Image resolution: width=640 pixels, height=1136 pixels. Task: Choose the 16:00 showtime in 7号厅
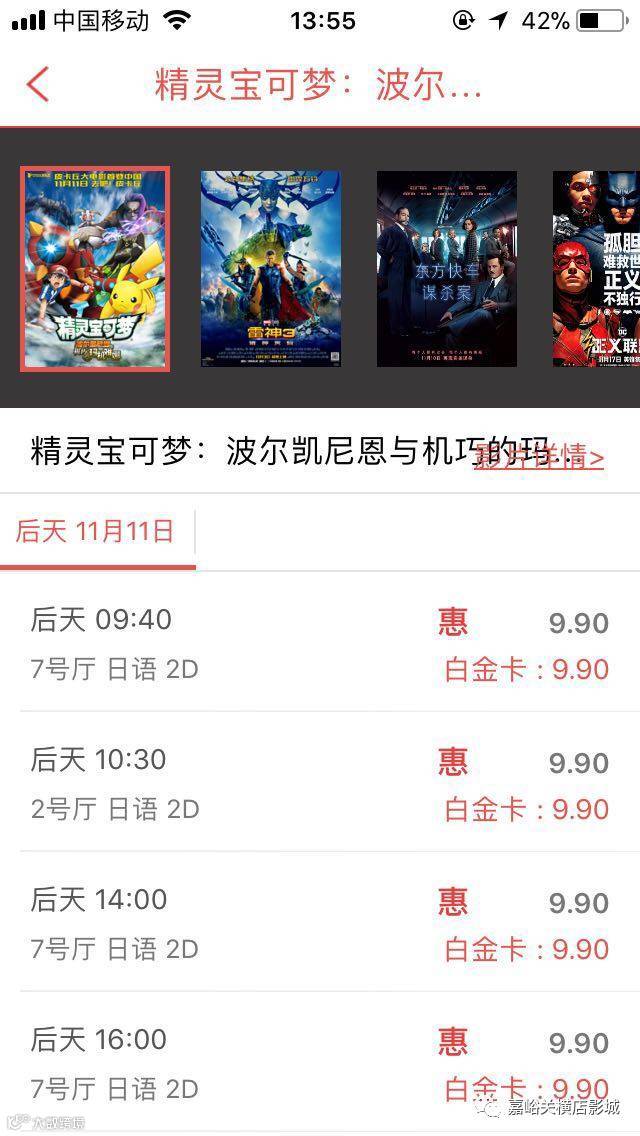pos(320,1063)
